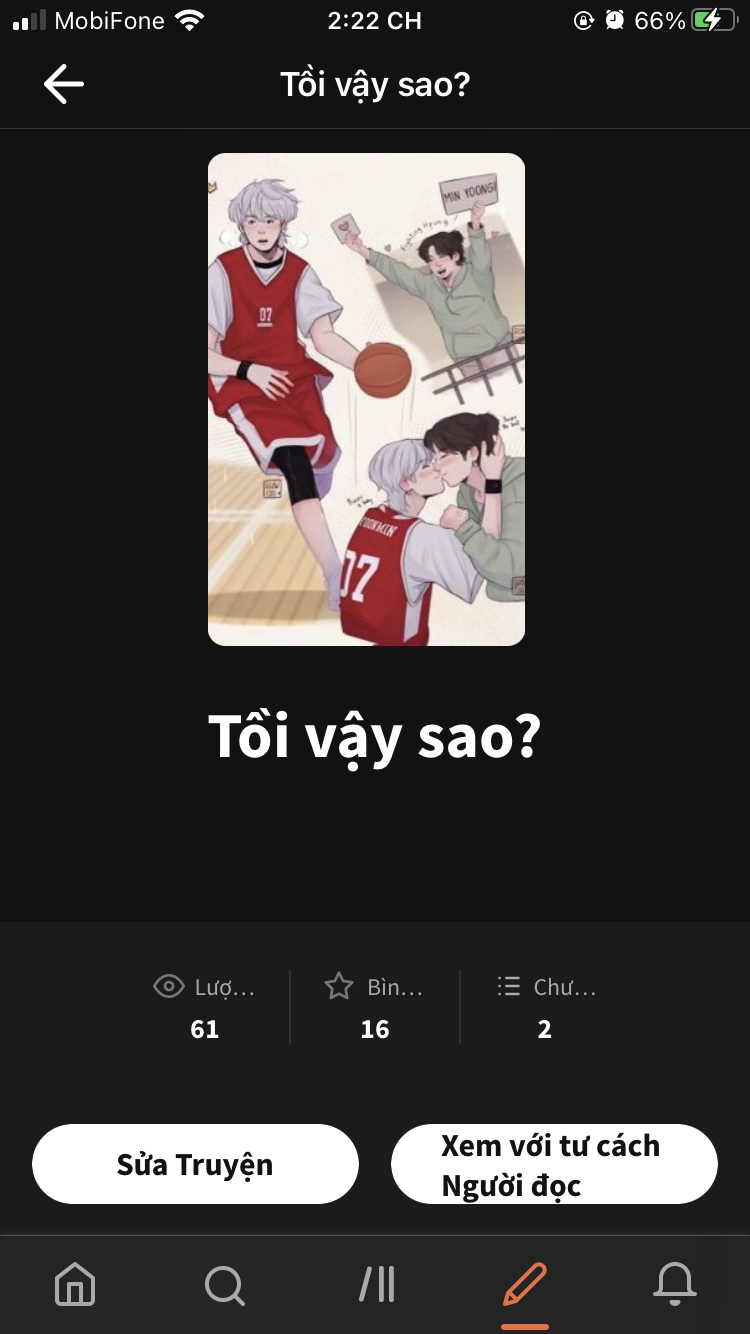This screenshot has height=1334, width=750.
Task: Select Xem với tư cách Người đọc
Action: (x=554, y=1164)
